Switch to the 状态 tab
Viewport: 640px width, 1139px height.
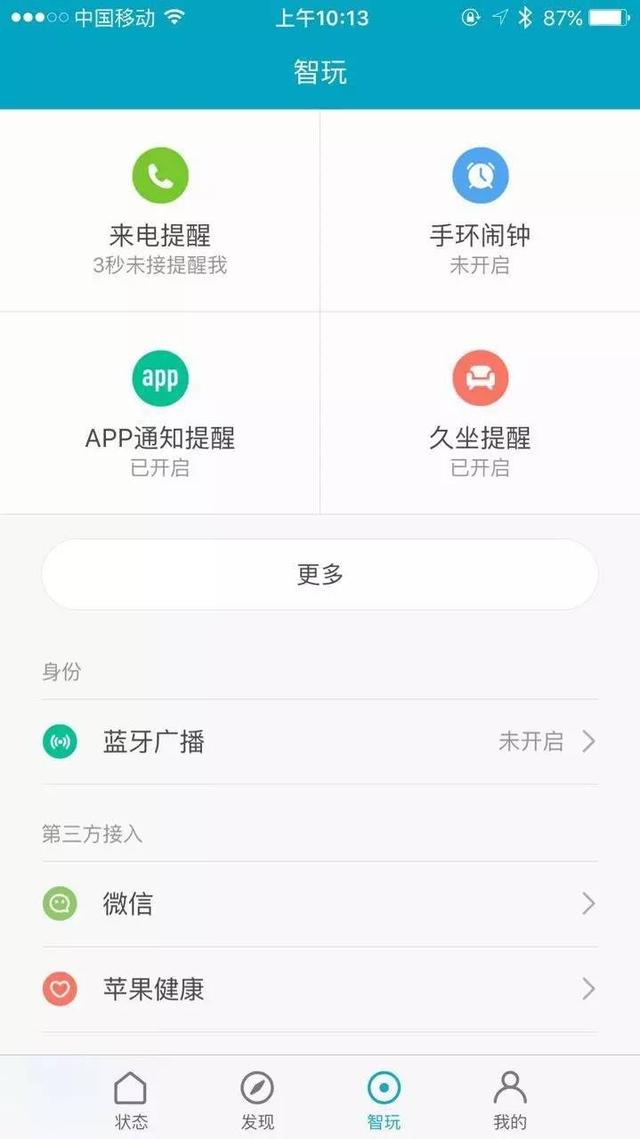tap(130, 1099)
